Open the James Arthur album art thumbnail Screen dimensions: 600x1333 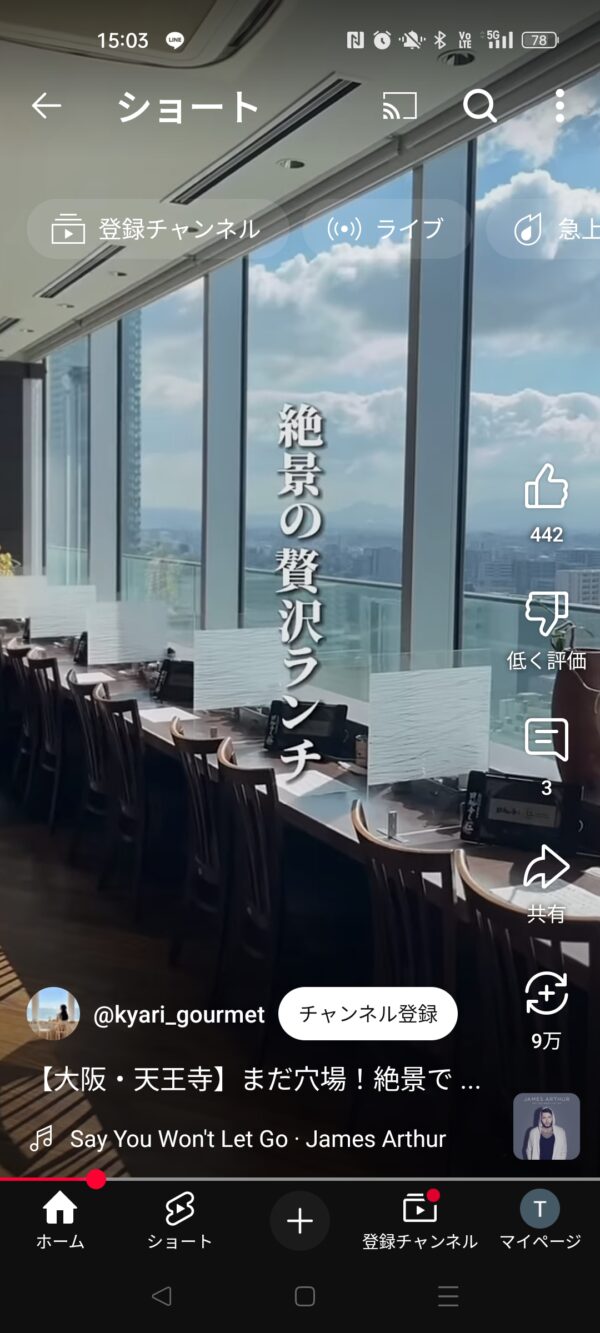click(x=546, y=1126)
